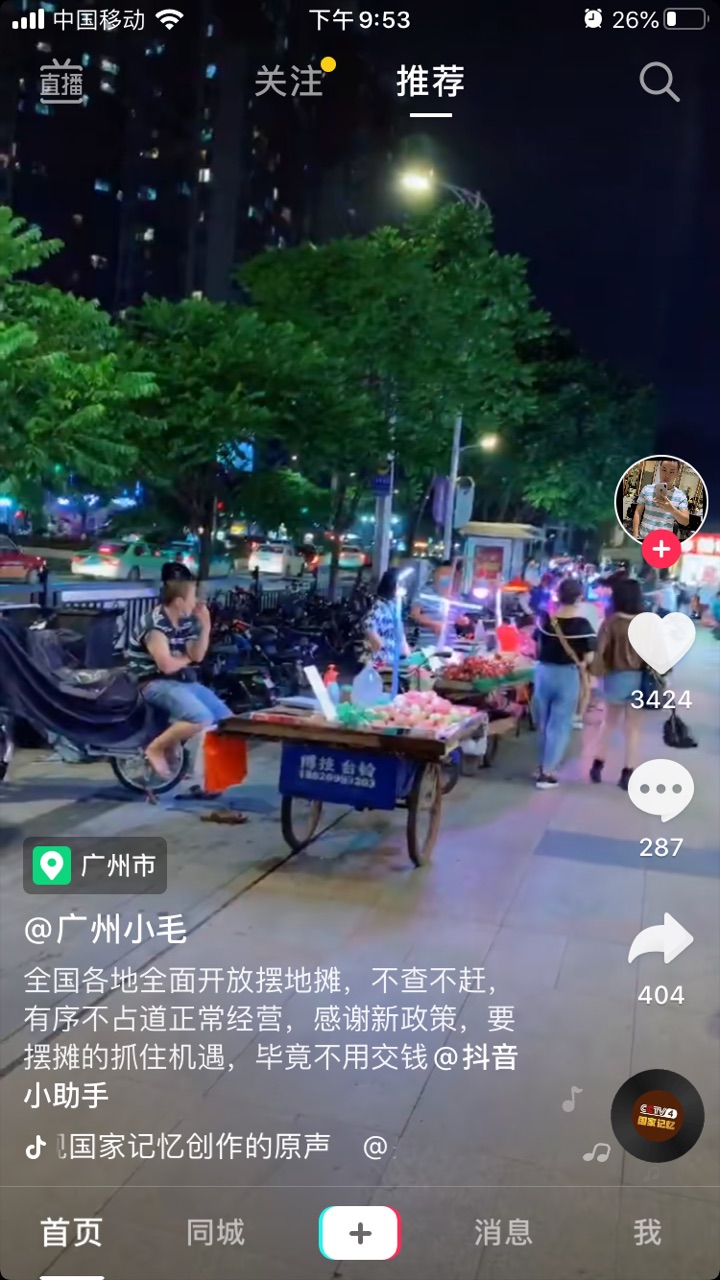
Task: Follow the creator with the plus badge
Action: coord(661,549)
